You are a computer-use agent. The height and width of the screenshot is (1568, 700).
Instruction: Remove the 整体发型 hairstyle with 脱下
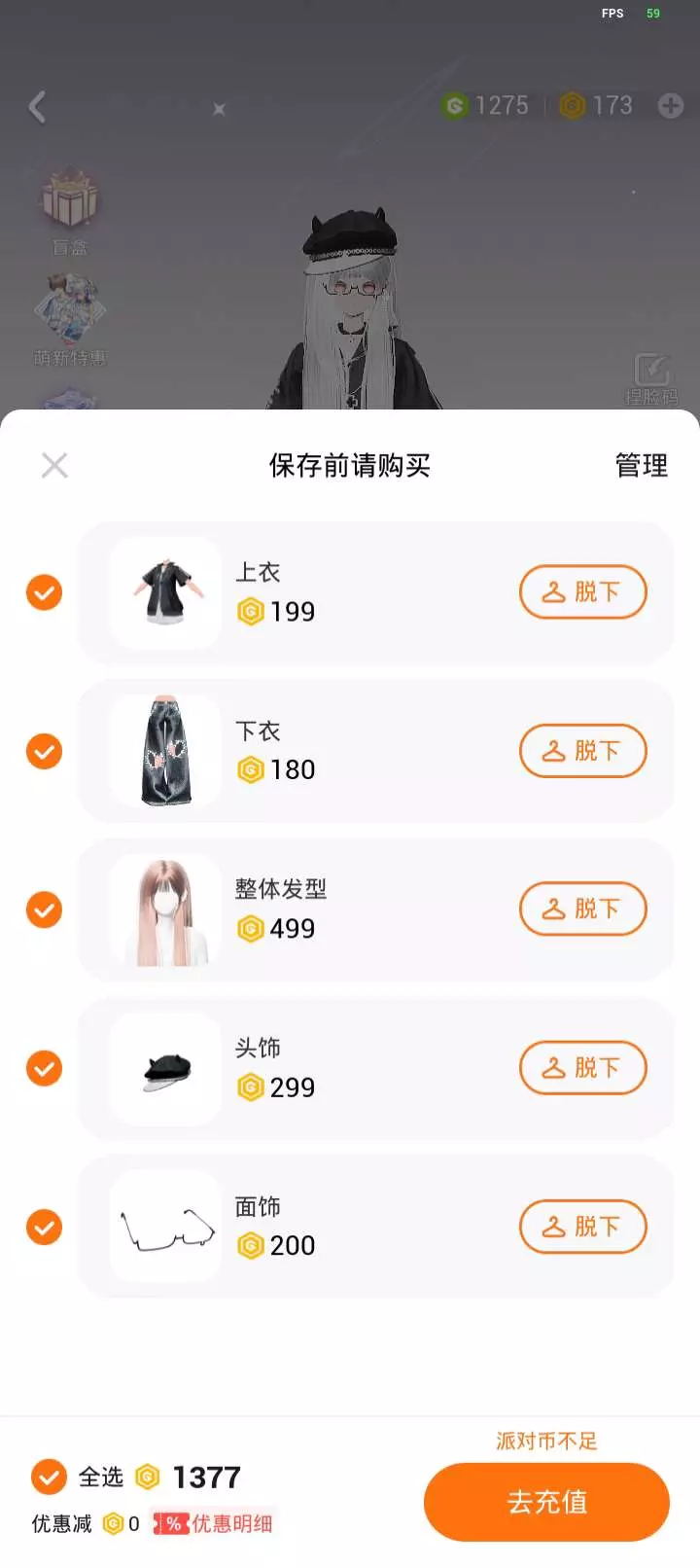(x=582, y=909)
